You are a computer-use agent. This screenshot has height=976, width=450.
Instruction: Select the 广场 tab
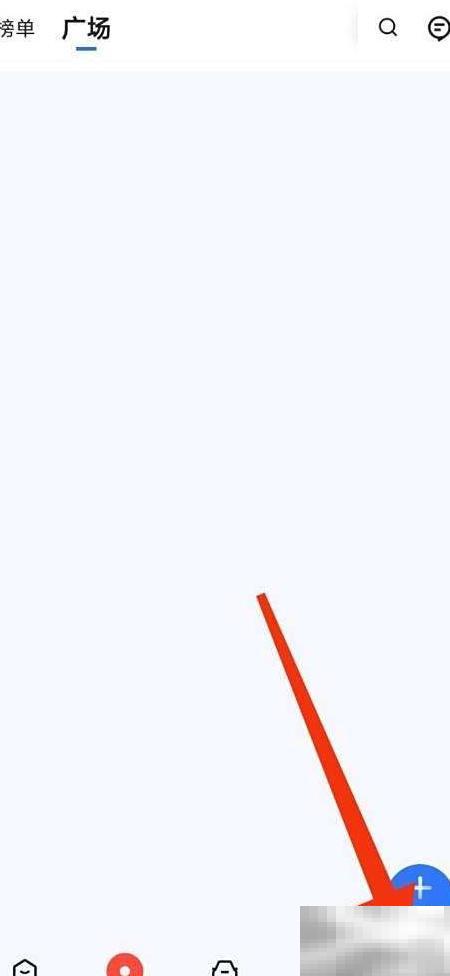(x=87, y=29)
